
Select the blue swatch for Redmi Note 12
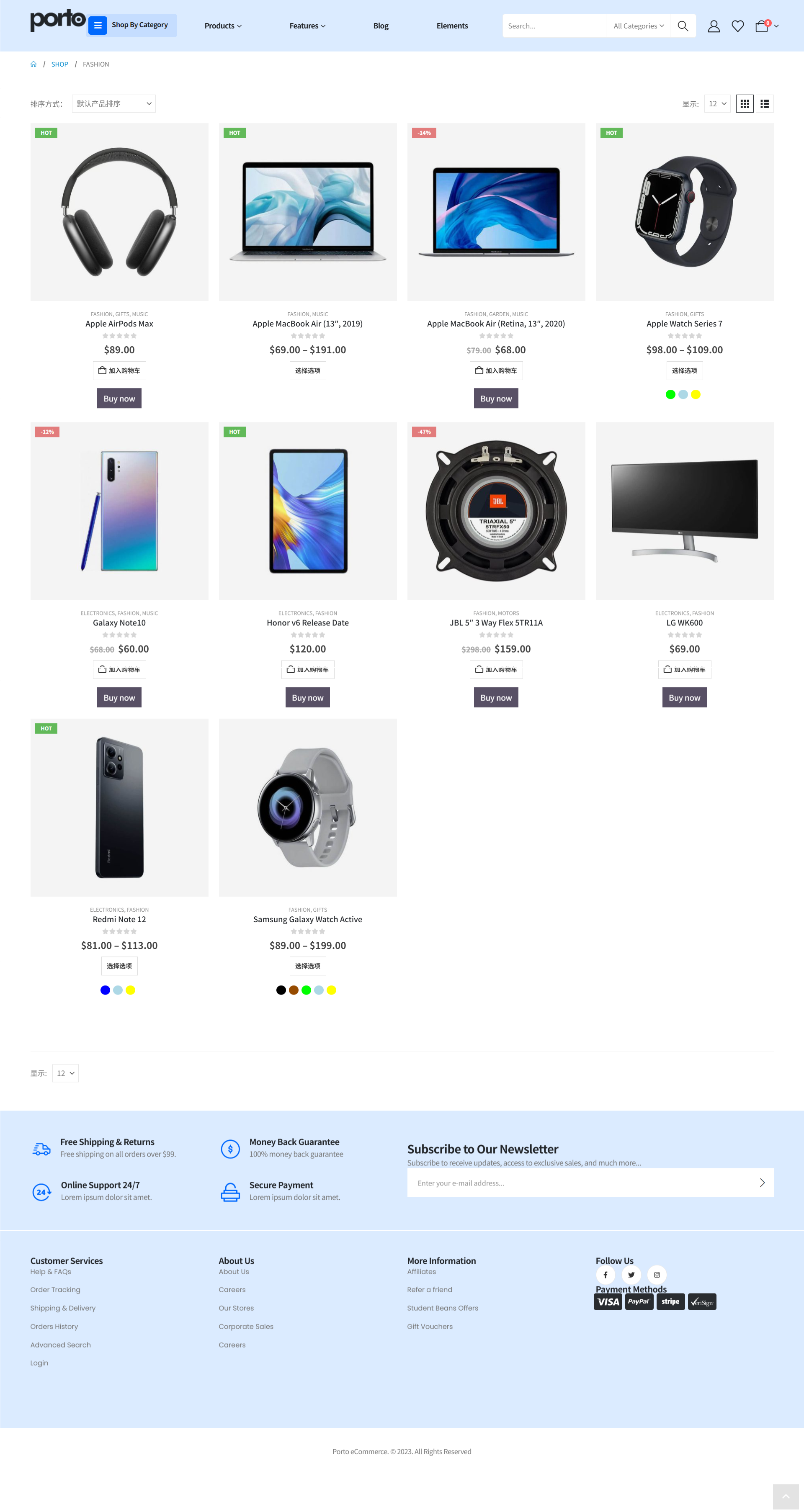click(x=105, y=990)
